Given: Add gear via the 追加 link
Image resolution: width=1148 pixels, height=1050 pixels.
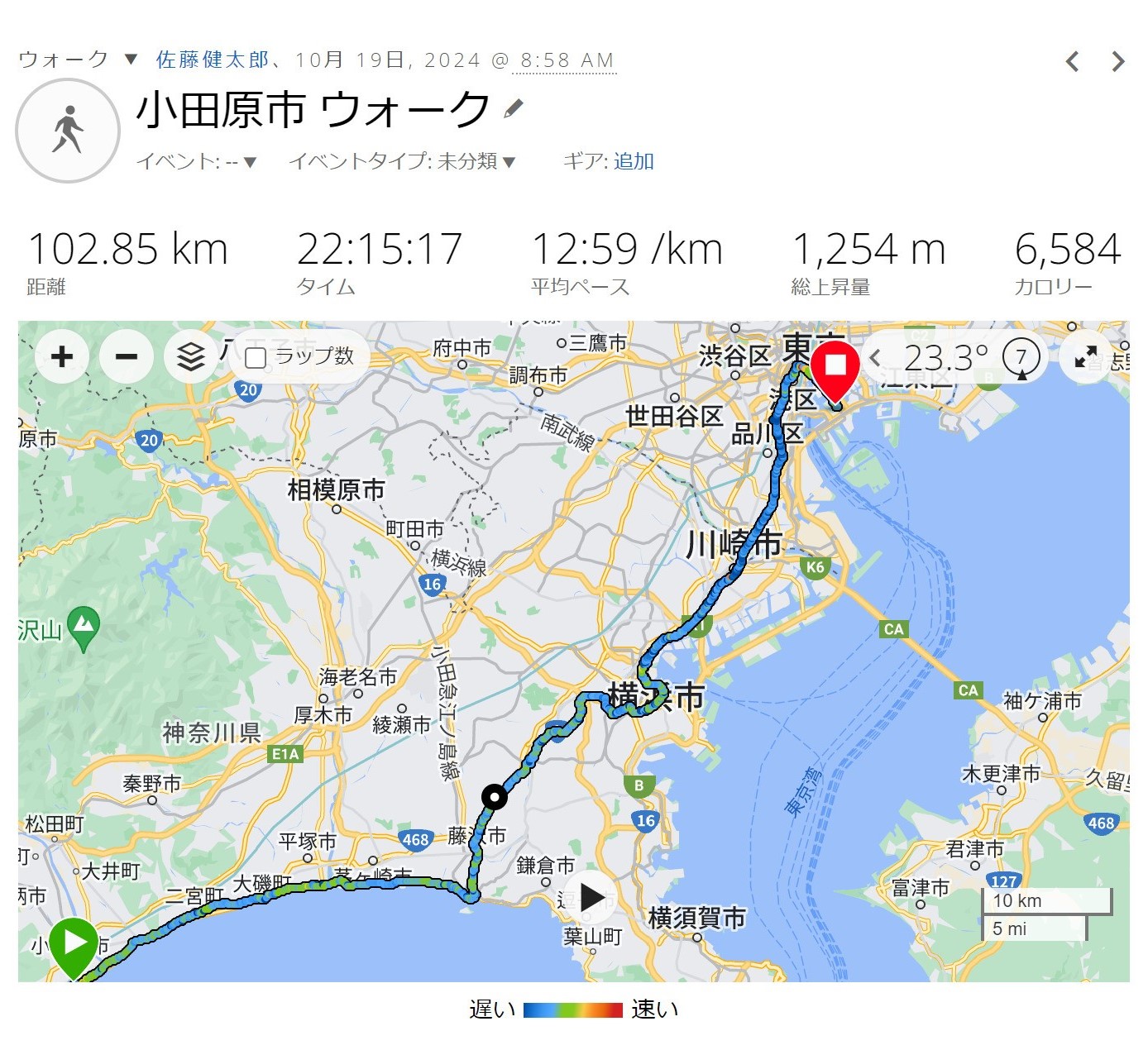Looking at the screenshot, I should pyautogui.click(x=634, y=161).
